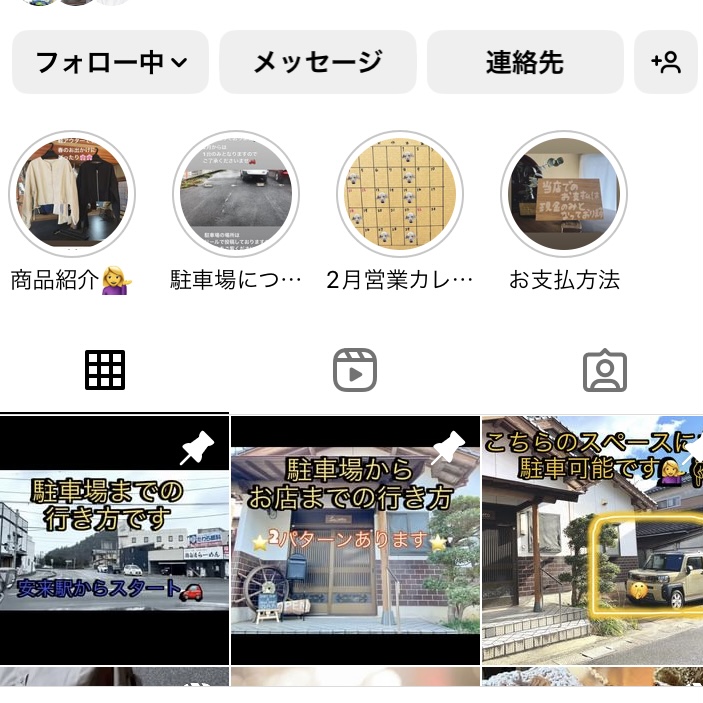Open post こちらのスペースに駐車可能です
Viewport: 703px width, 703px height.
[x=592, y=540]
